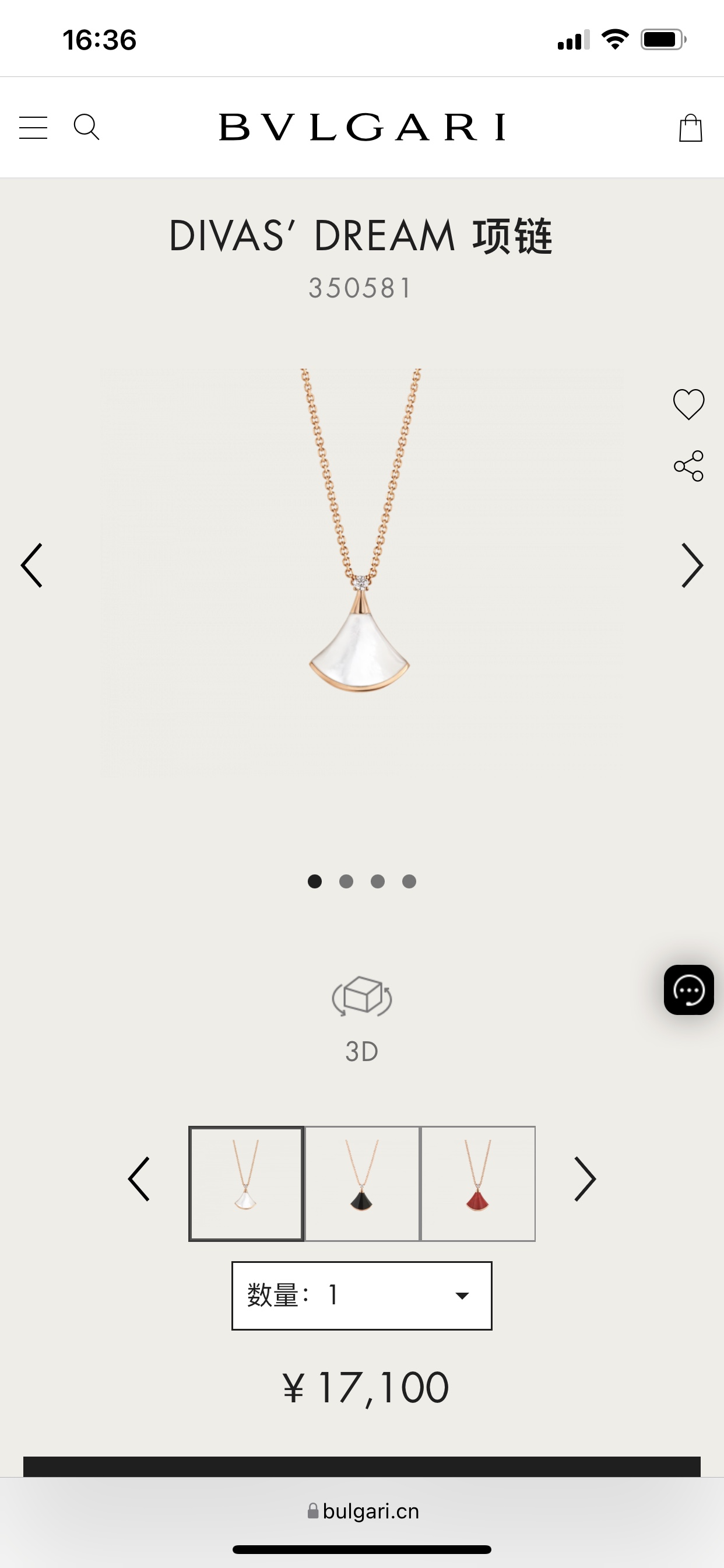Show previous product image arrow
The image size is (724, 1568).
point(31,565)
